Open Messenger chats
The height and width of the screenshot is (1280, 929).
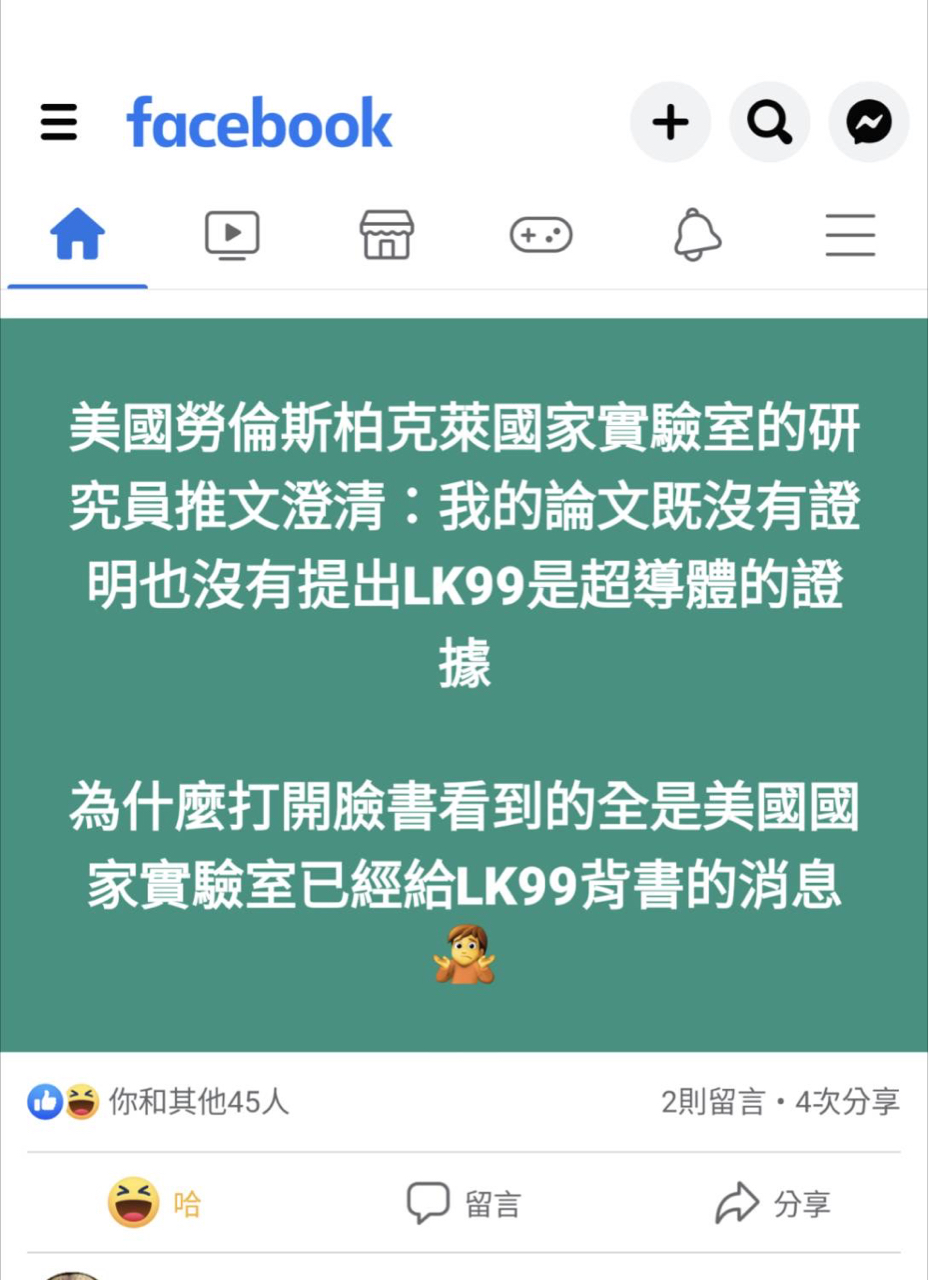point(868,123)
